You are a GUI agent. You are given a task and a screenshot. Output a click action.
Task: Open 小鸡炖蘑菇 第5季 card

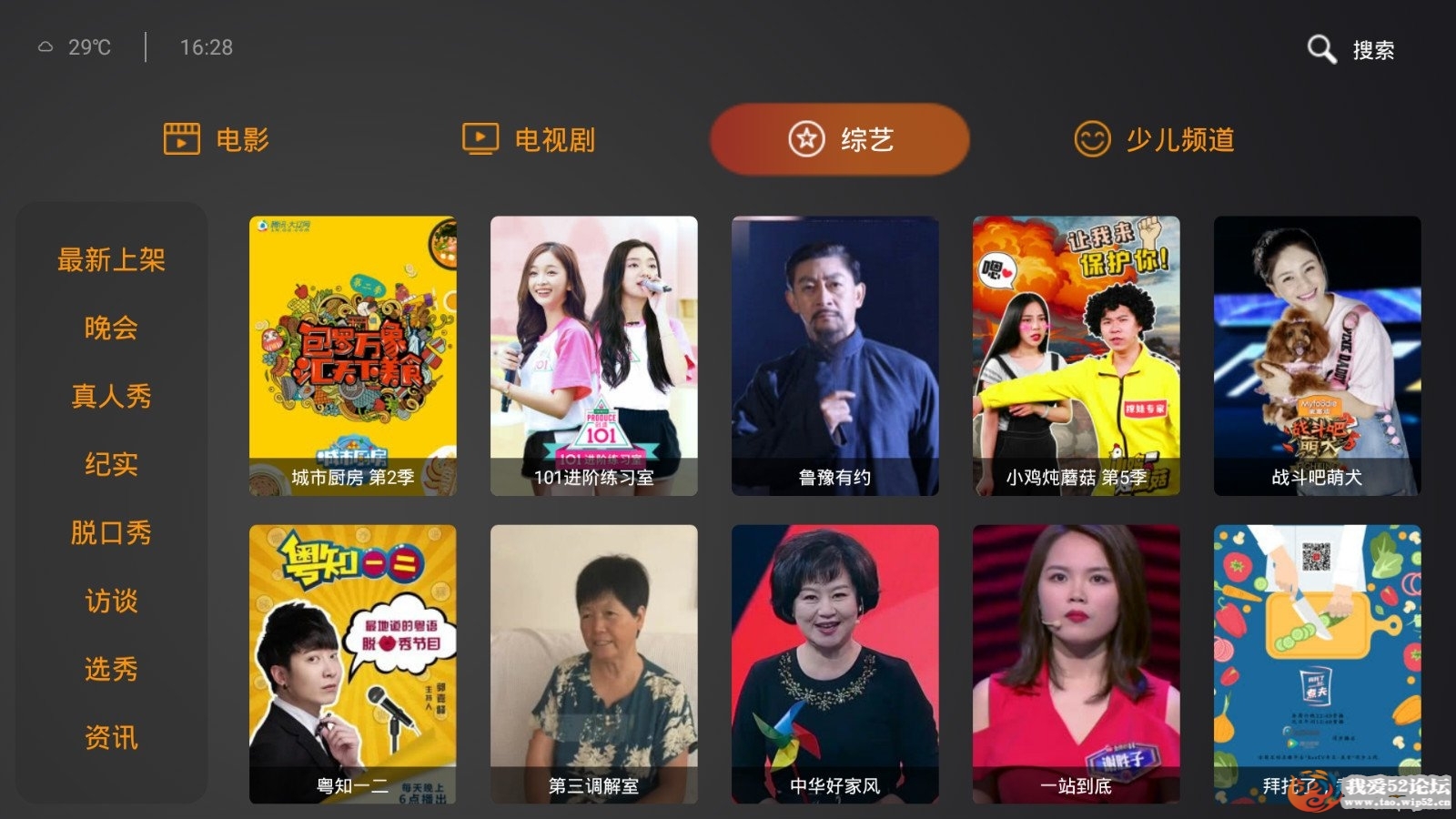[1076, 356]
